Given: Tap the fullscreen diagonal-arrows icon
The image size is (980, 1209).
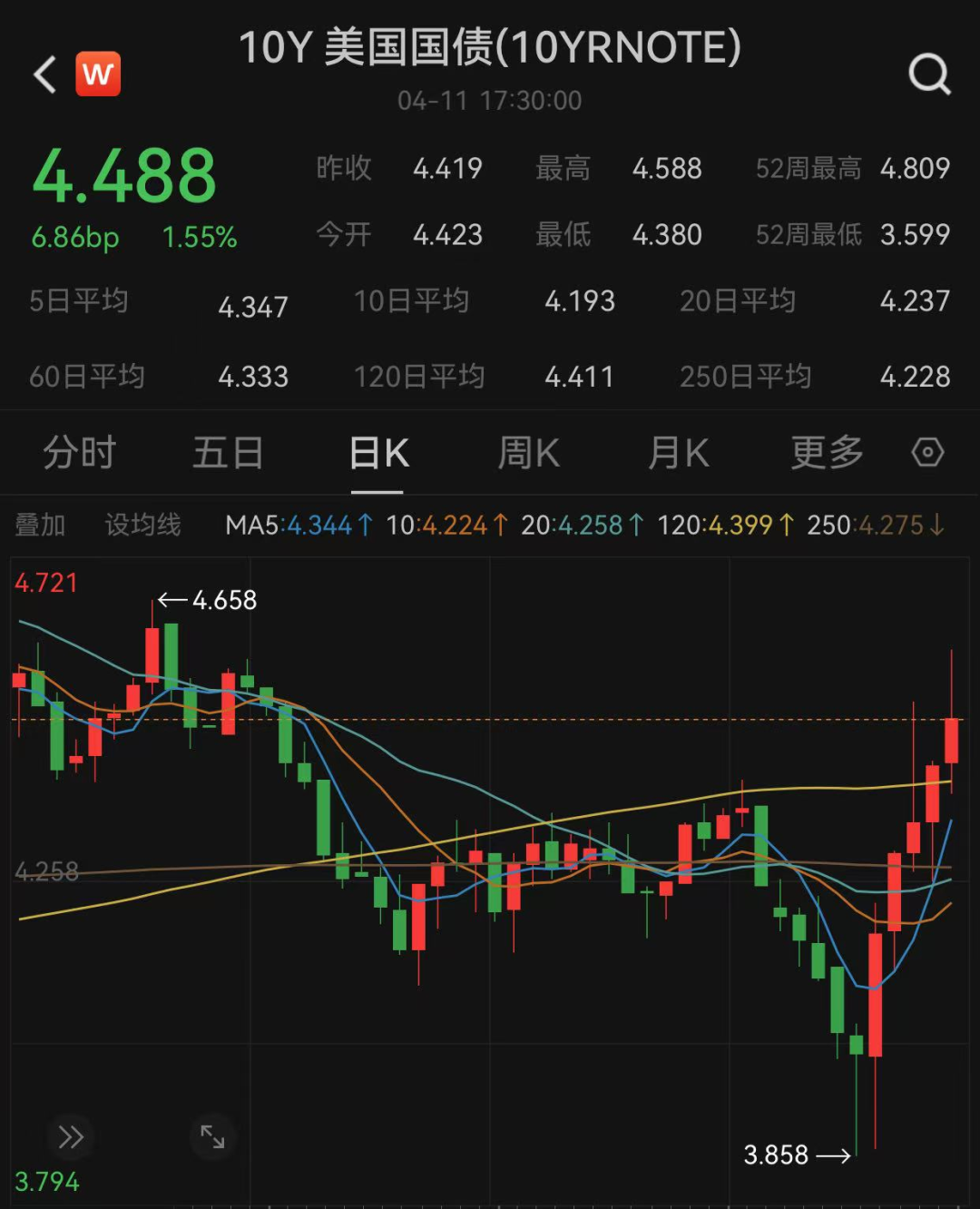Looking at the screenshot, I should [213, 1135].
